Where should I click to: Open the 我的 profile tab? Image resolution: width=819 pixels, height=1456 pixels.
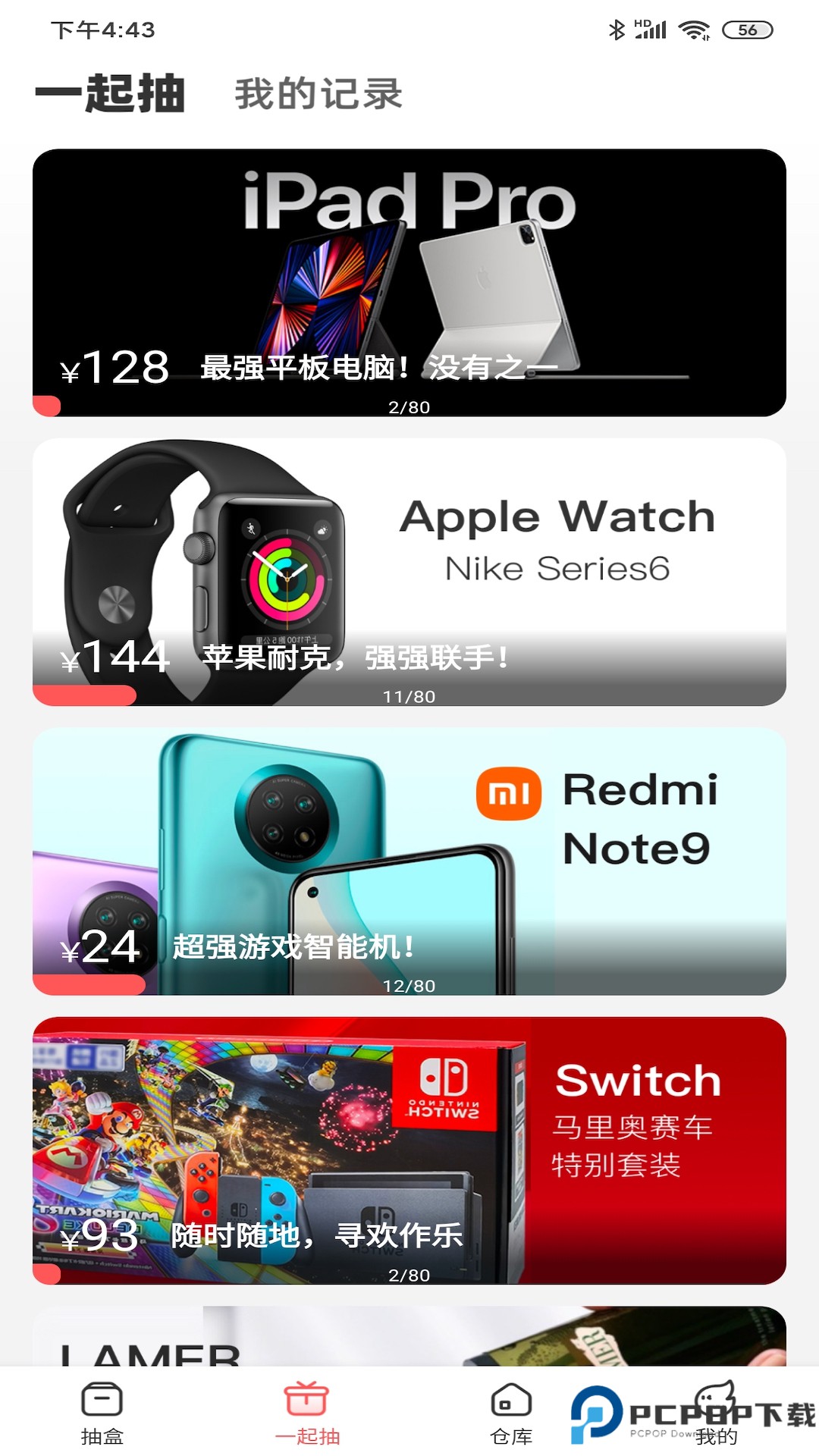pyautogui.click(x=716, y=1412)
